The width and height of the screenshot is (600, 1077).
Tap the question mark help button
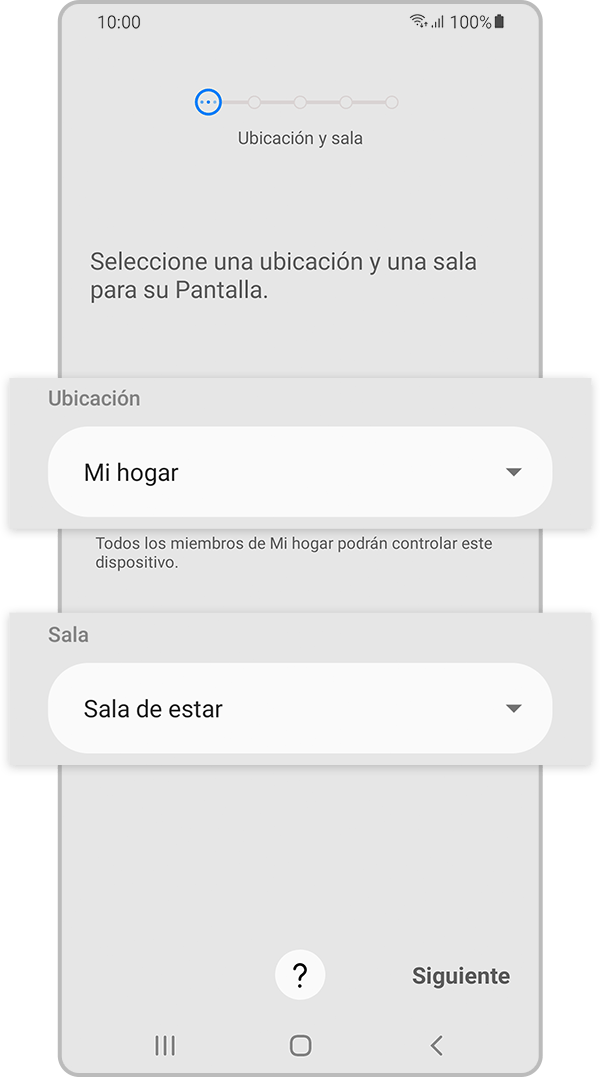point(300,974)
